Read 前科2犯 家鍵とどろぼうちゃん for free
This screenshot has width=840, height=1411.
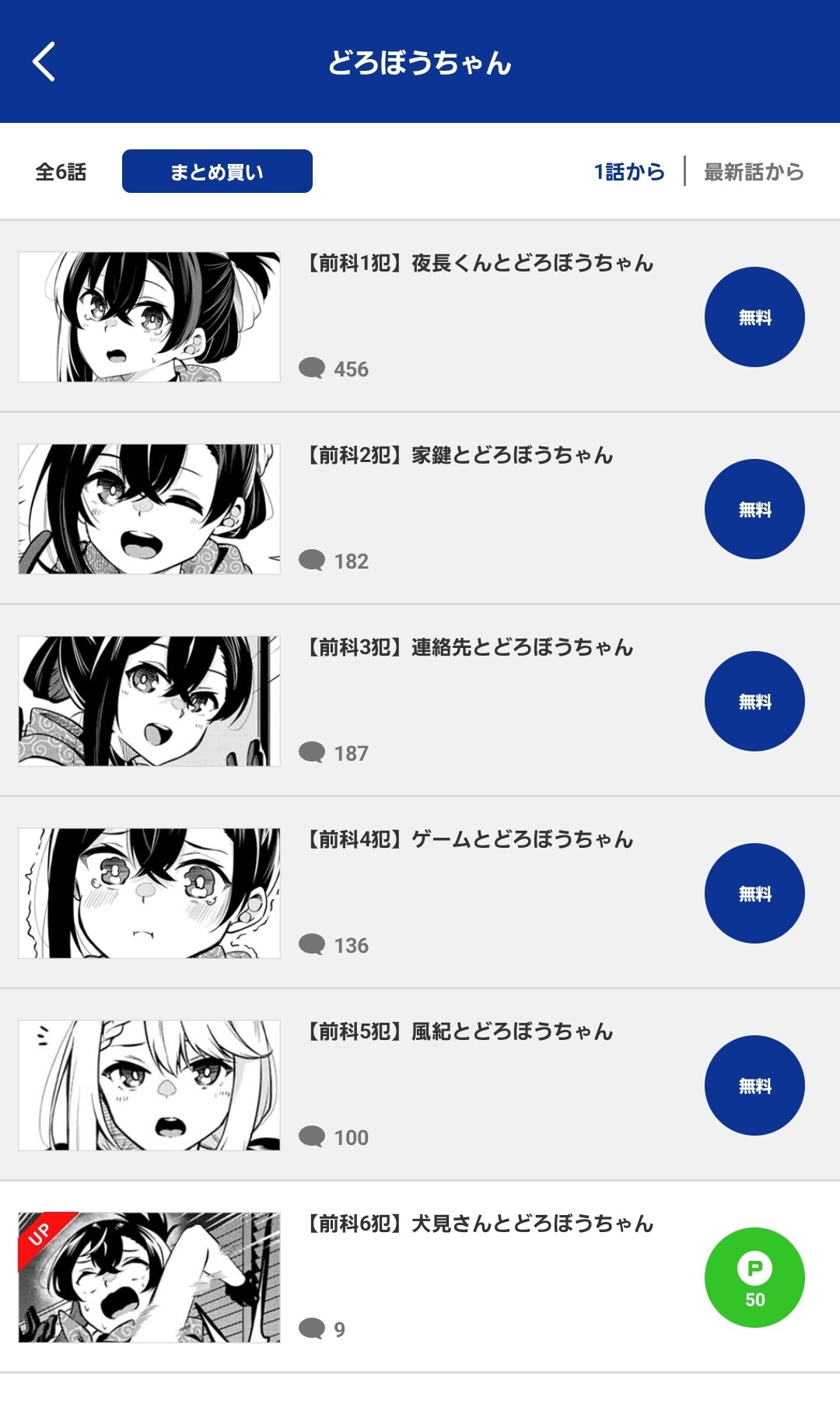point(754,509)
